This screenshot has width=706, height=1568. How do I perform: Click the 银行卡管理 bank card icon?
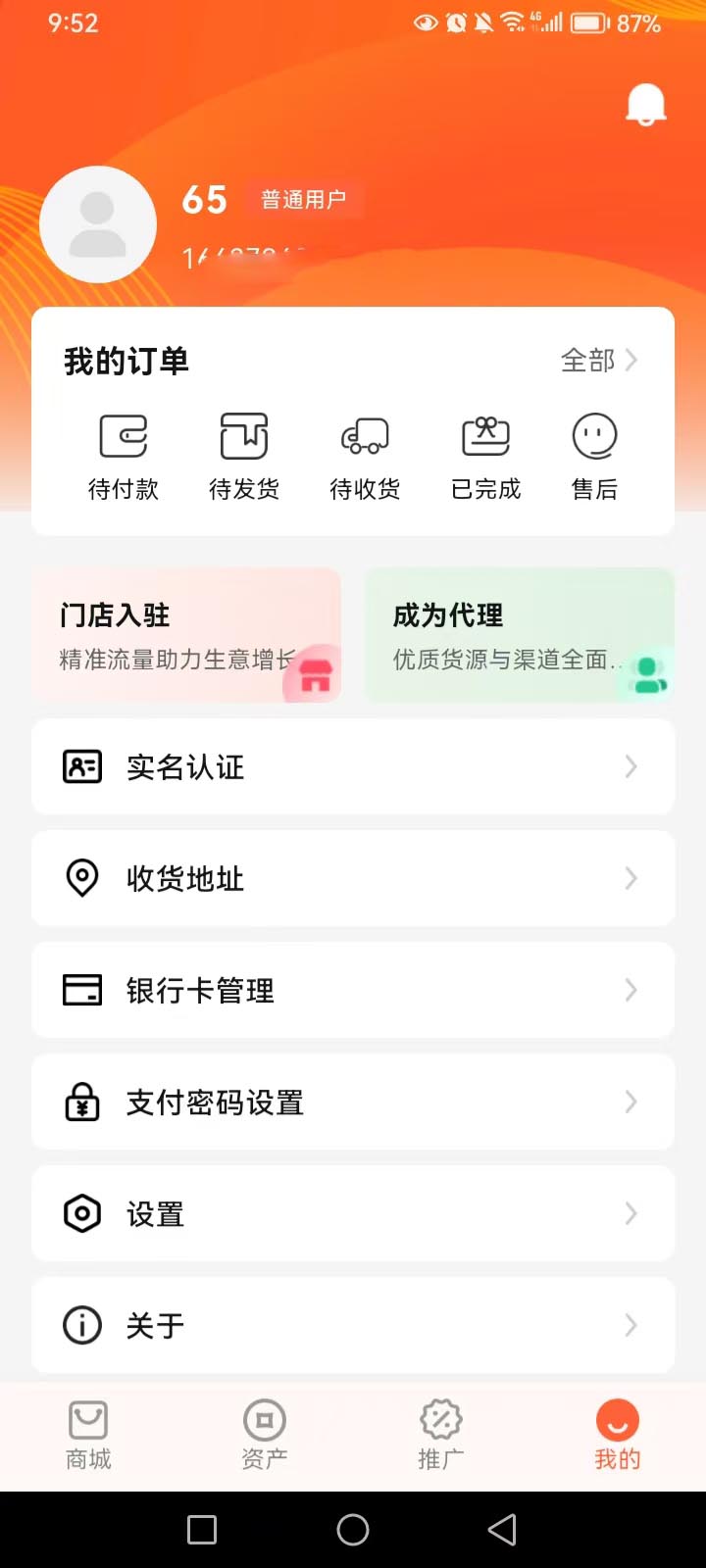click(x=82, y=991)
